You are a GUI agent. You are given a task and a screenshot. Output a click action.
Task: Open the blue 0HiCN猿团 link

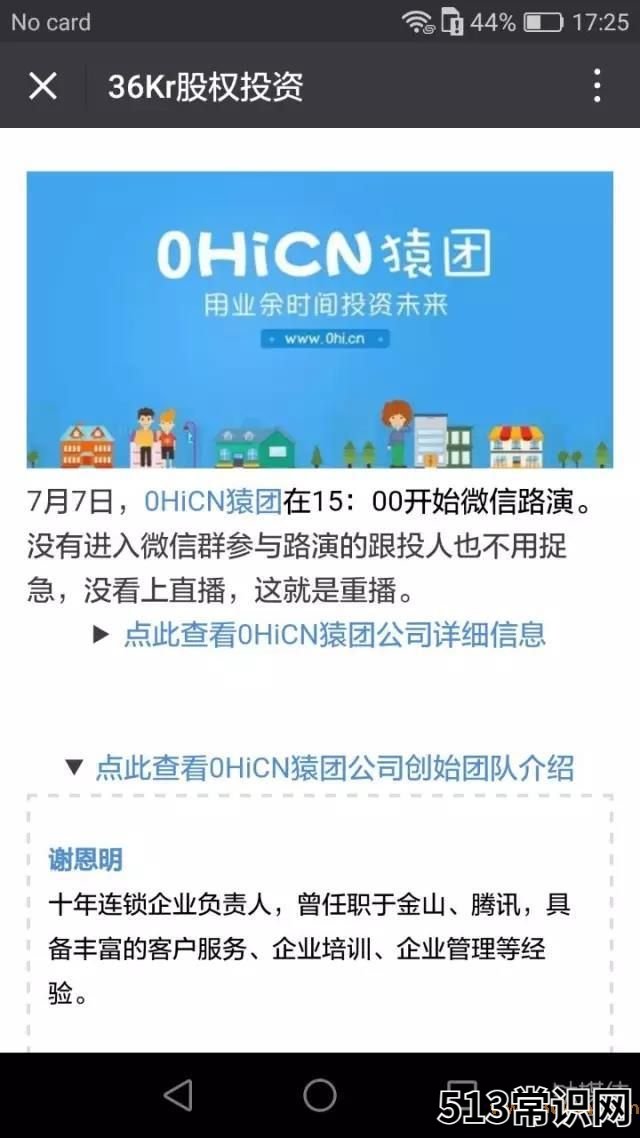[213, 501]
